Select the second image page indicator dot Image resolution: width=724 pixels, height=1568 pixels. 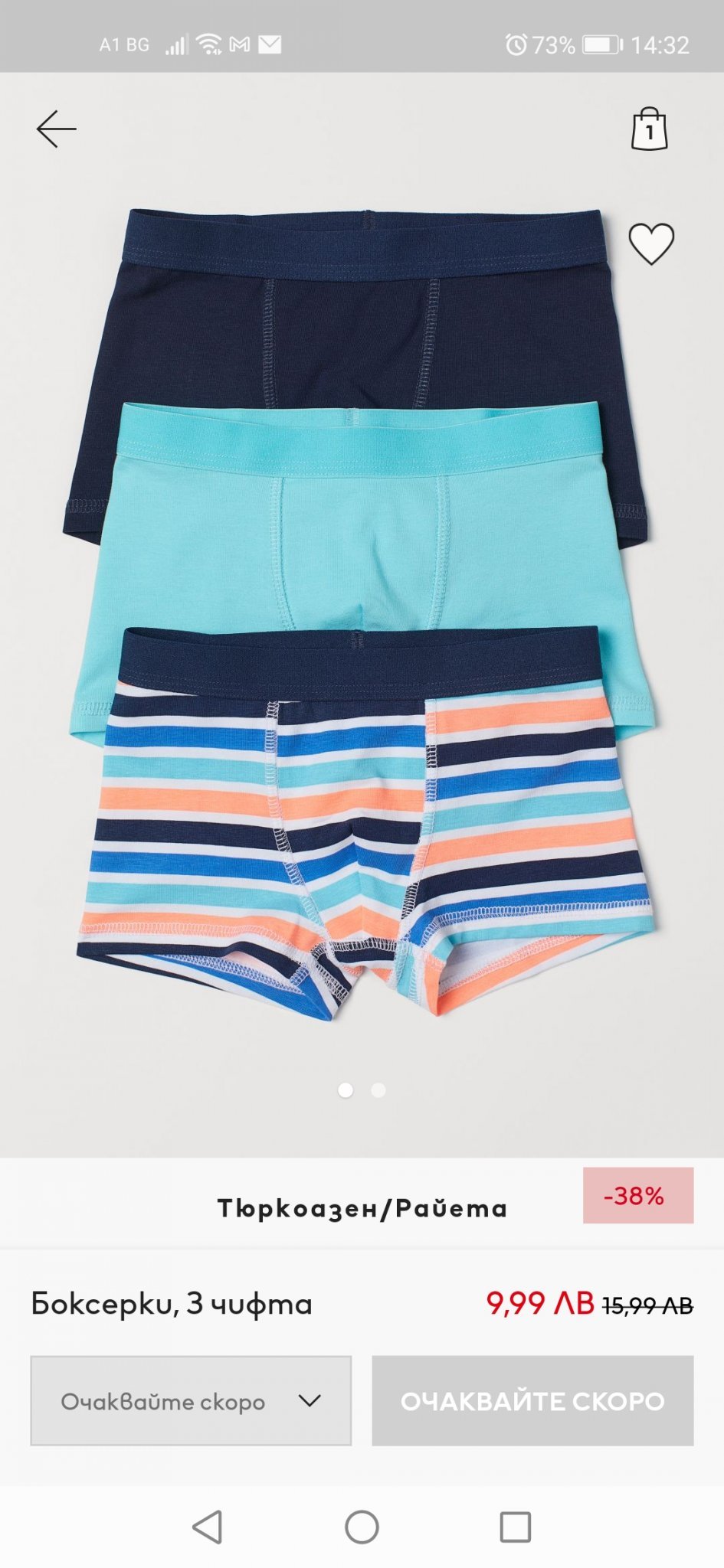tap(378, 1090)
